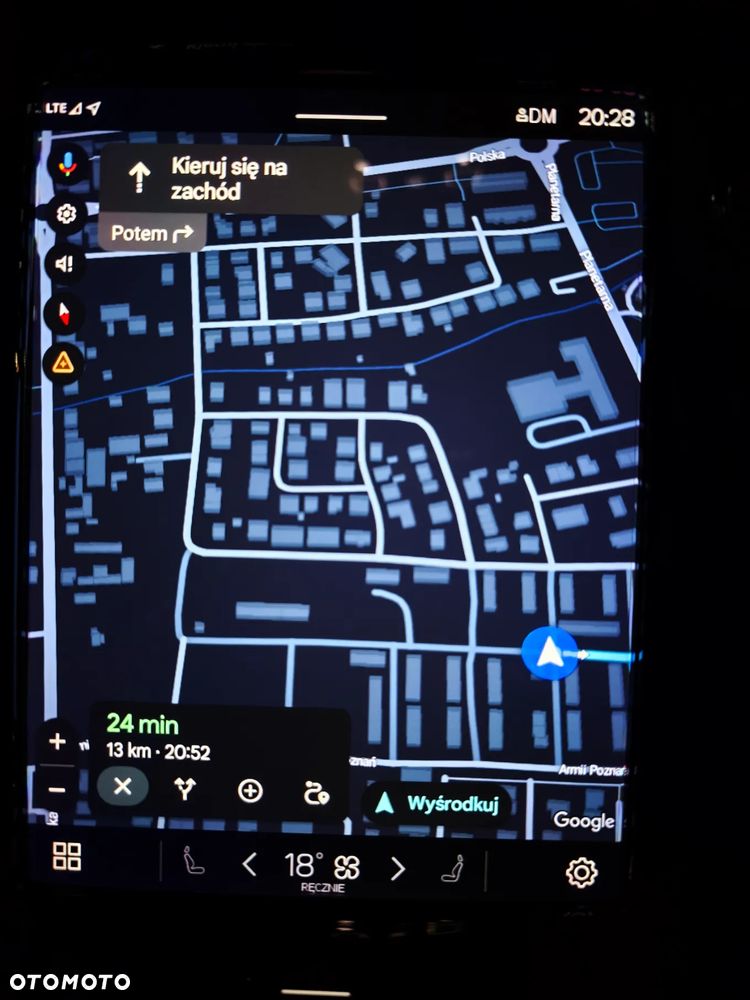Image resolution: width=750 pixels, height=1000 pixels.
Task: Show alternative routes
Action: pyautogui.click(x=185, y=790)
